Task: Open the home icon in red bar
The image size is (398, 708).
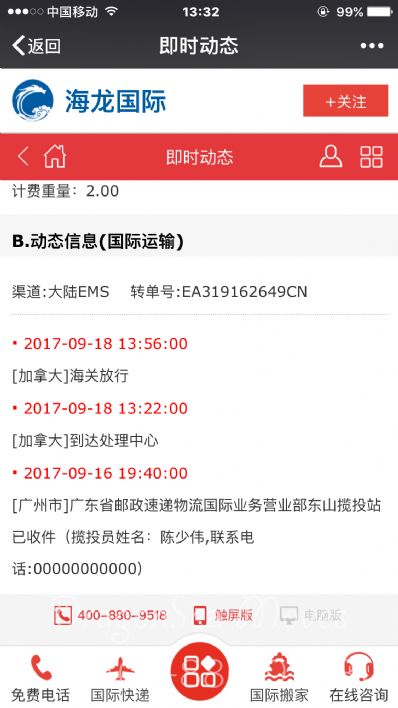Action: pos(55,157)
